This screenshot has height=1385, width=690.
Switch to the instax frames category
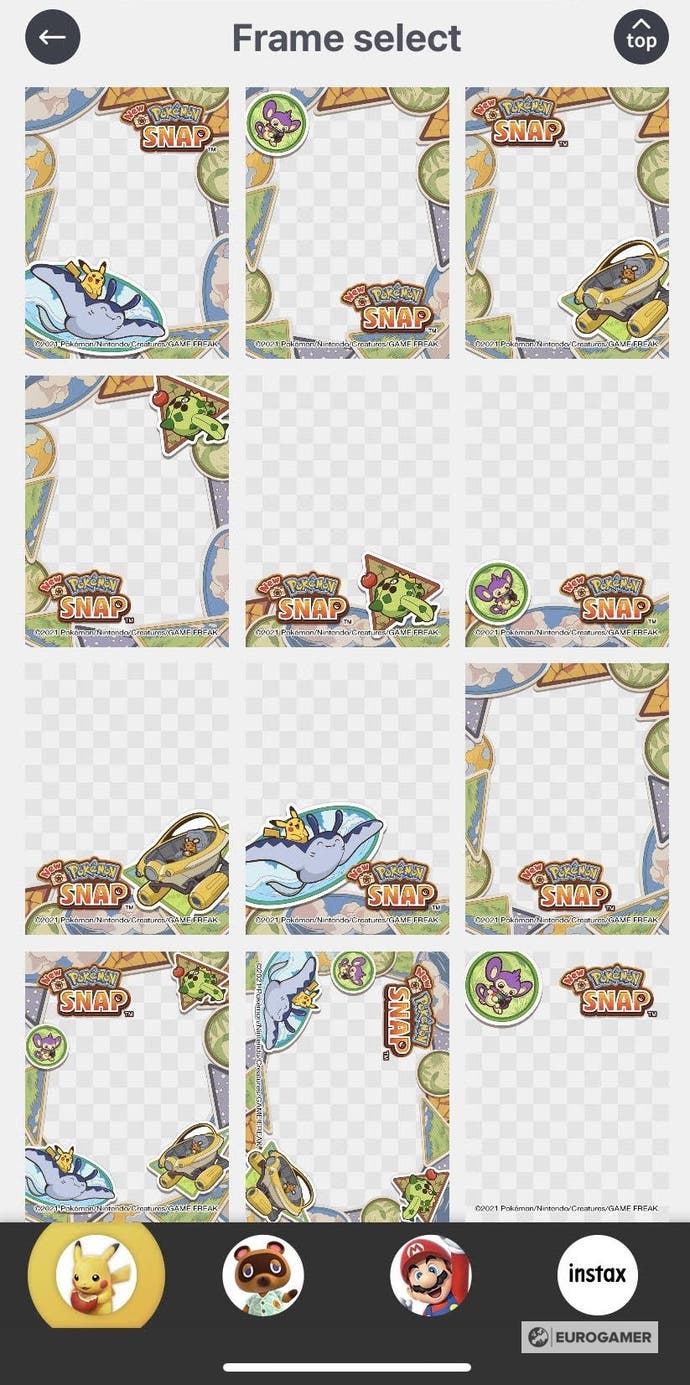pos(597,1274)
